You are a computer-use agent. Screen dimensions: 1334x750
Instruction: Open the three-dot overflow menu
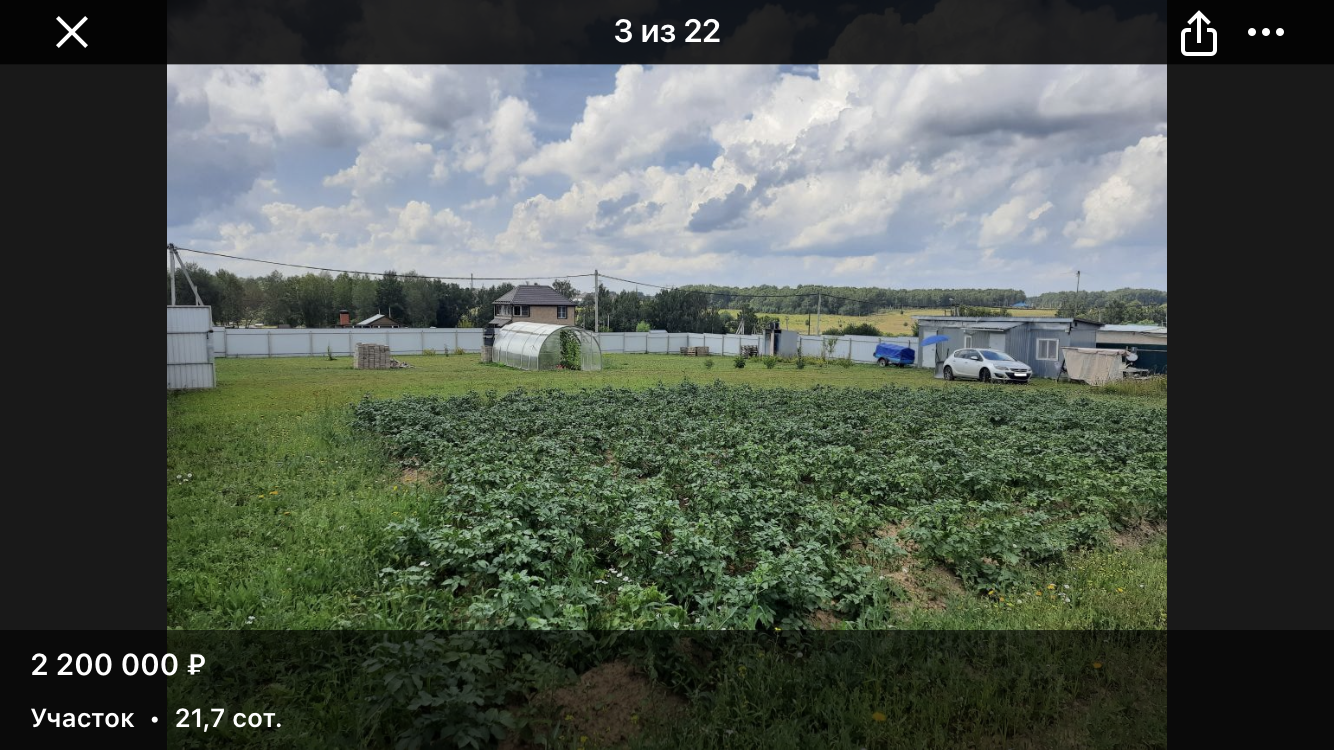click(1265, 32)
